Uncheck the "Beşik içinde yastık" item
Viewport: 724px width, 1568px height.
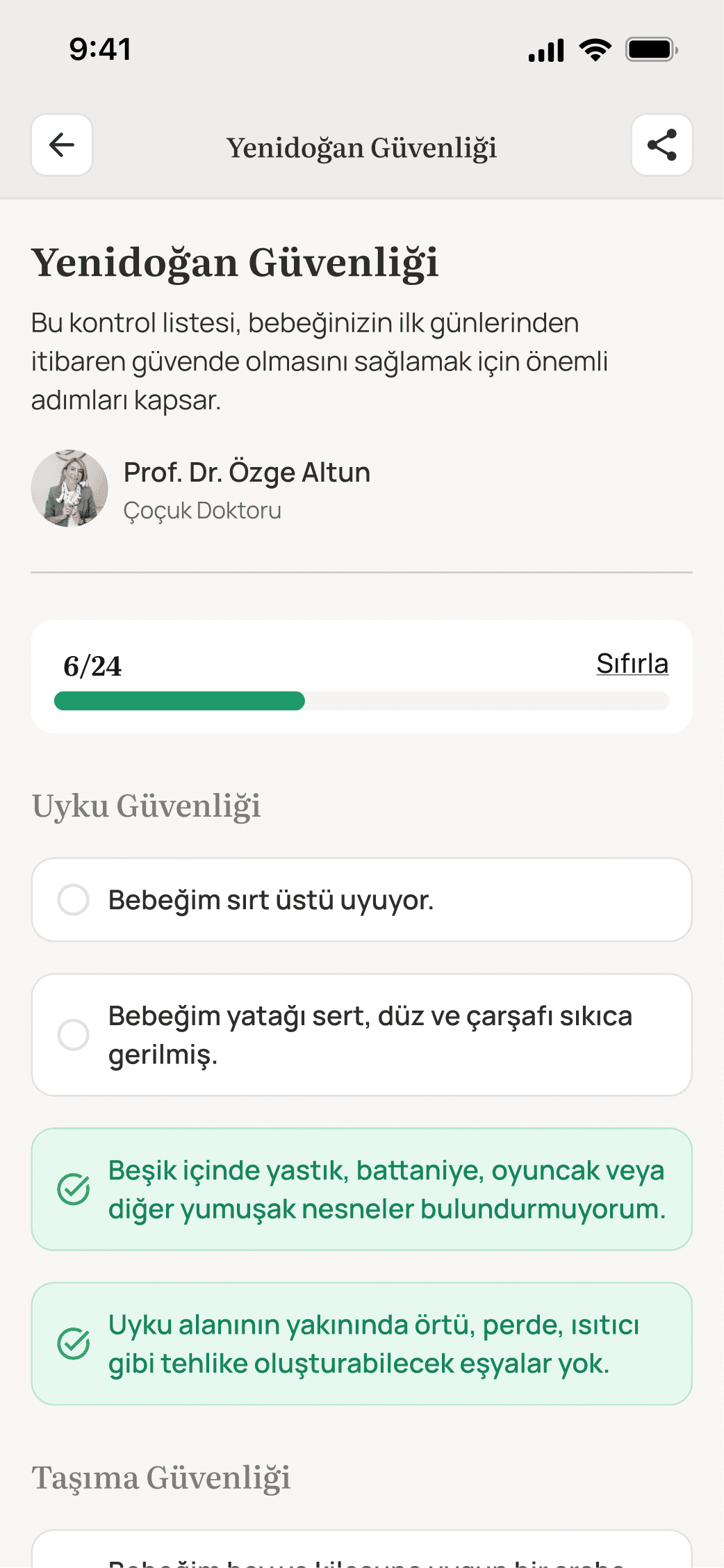pyautogui.click(x=73, y=1189)
